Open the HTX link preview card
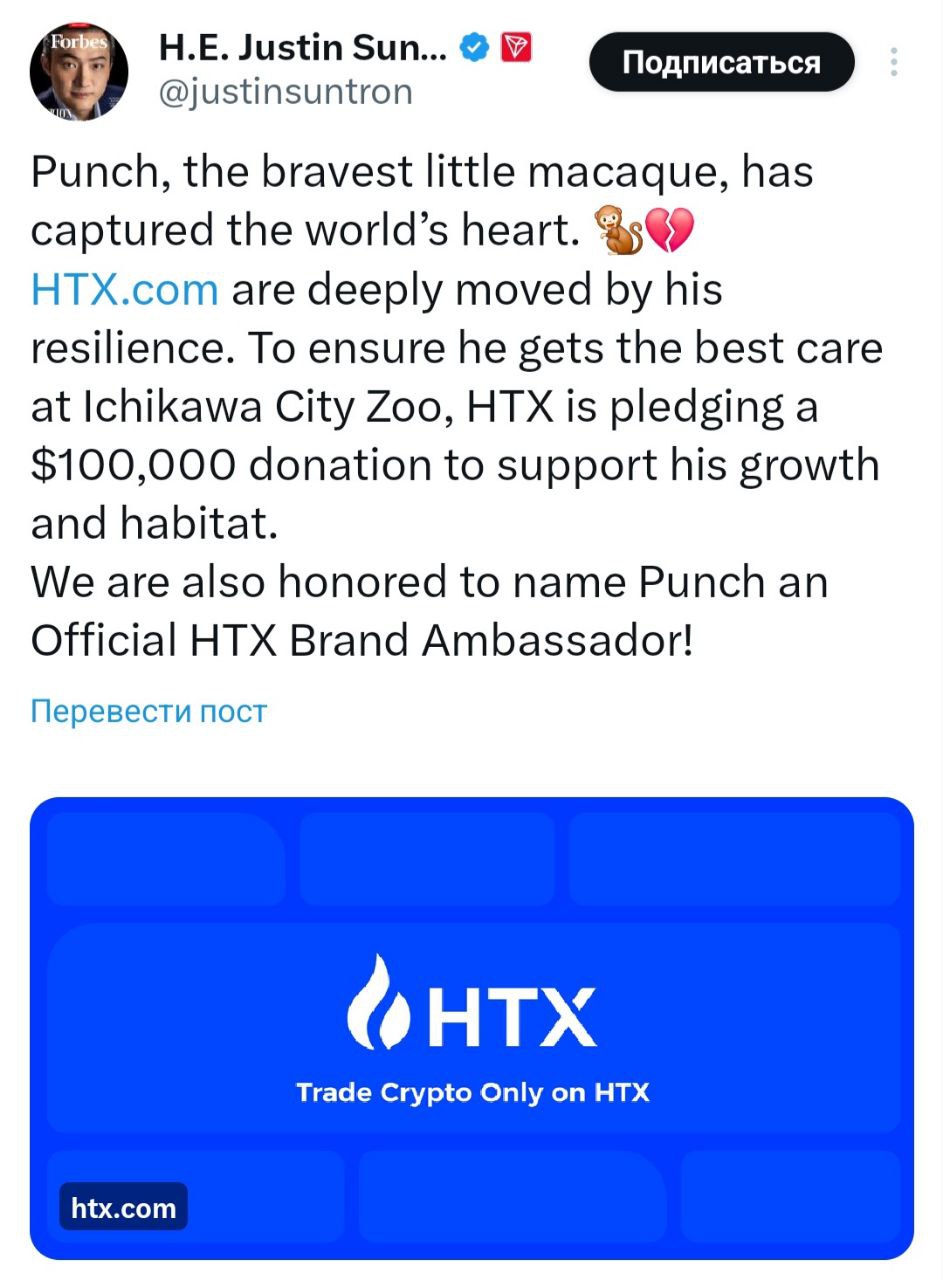 click(472, 1027)
